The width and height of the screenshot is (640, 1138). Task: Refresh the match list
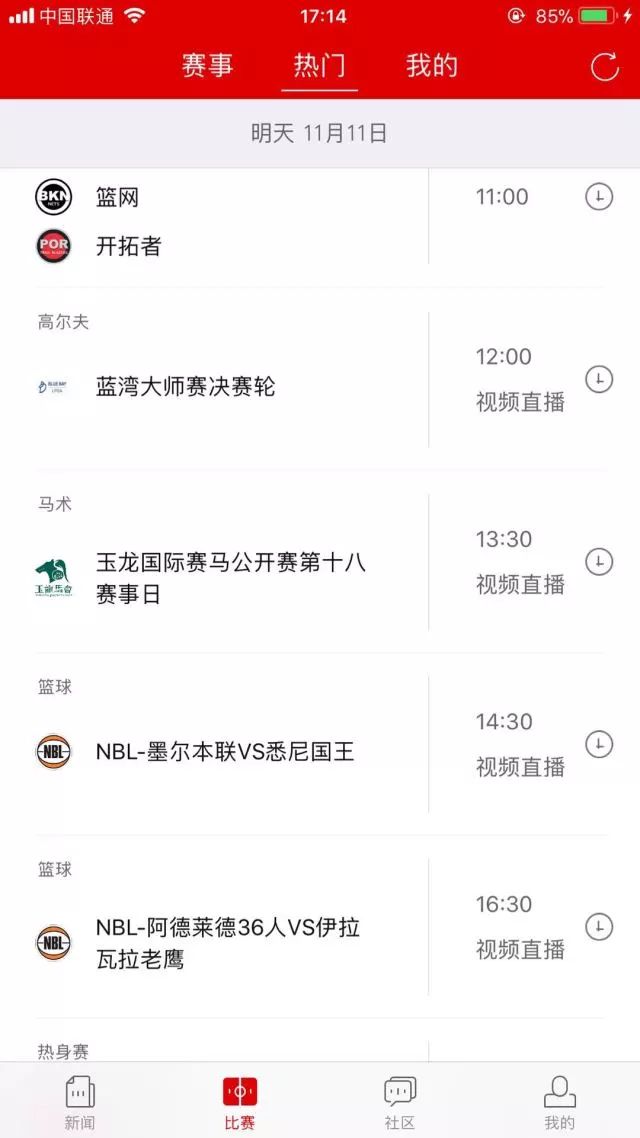604,67
